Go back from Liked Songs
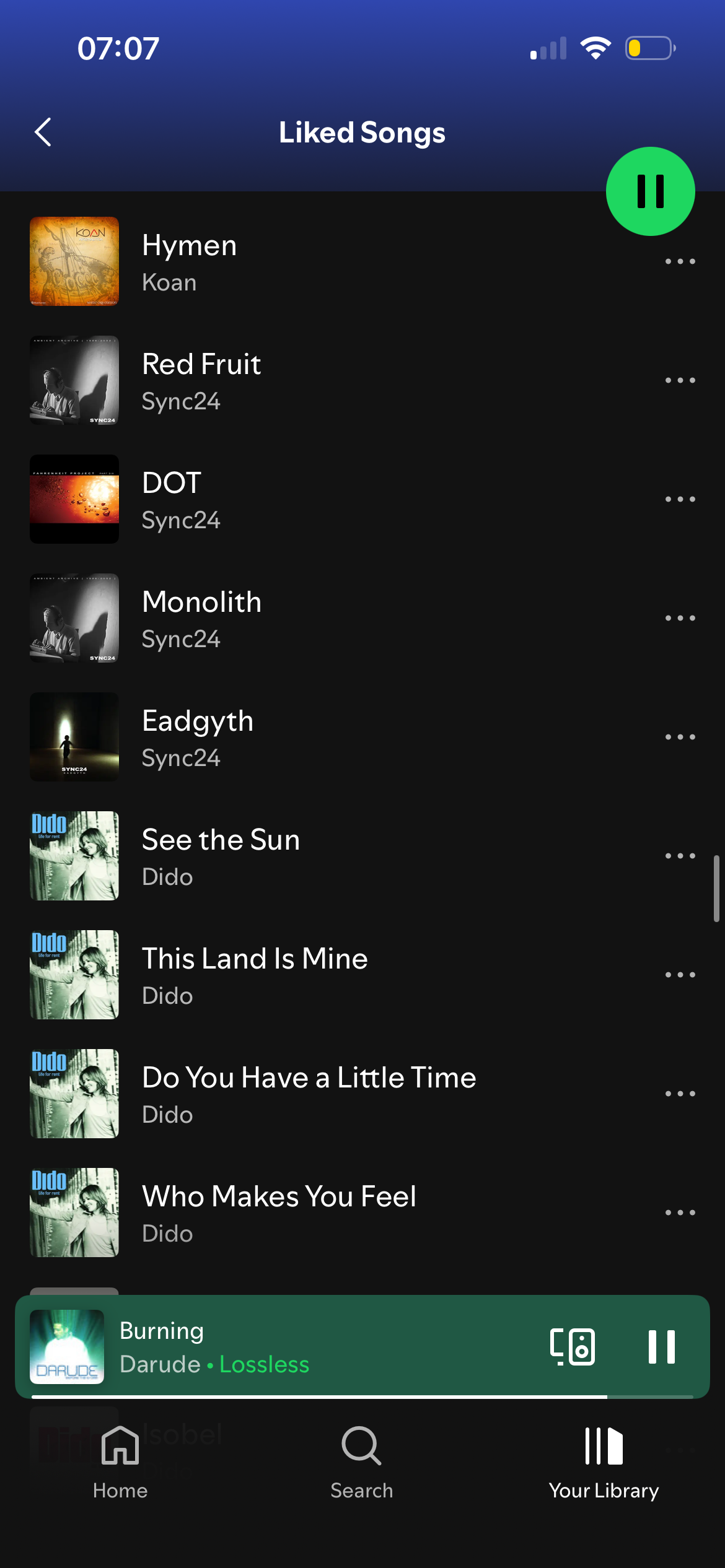Viewport: 725px width, 1568px height. [x=43, y=132]
